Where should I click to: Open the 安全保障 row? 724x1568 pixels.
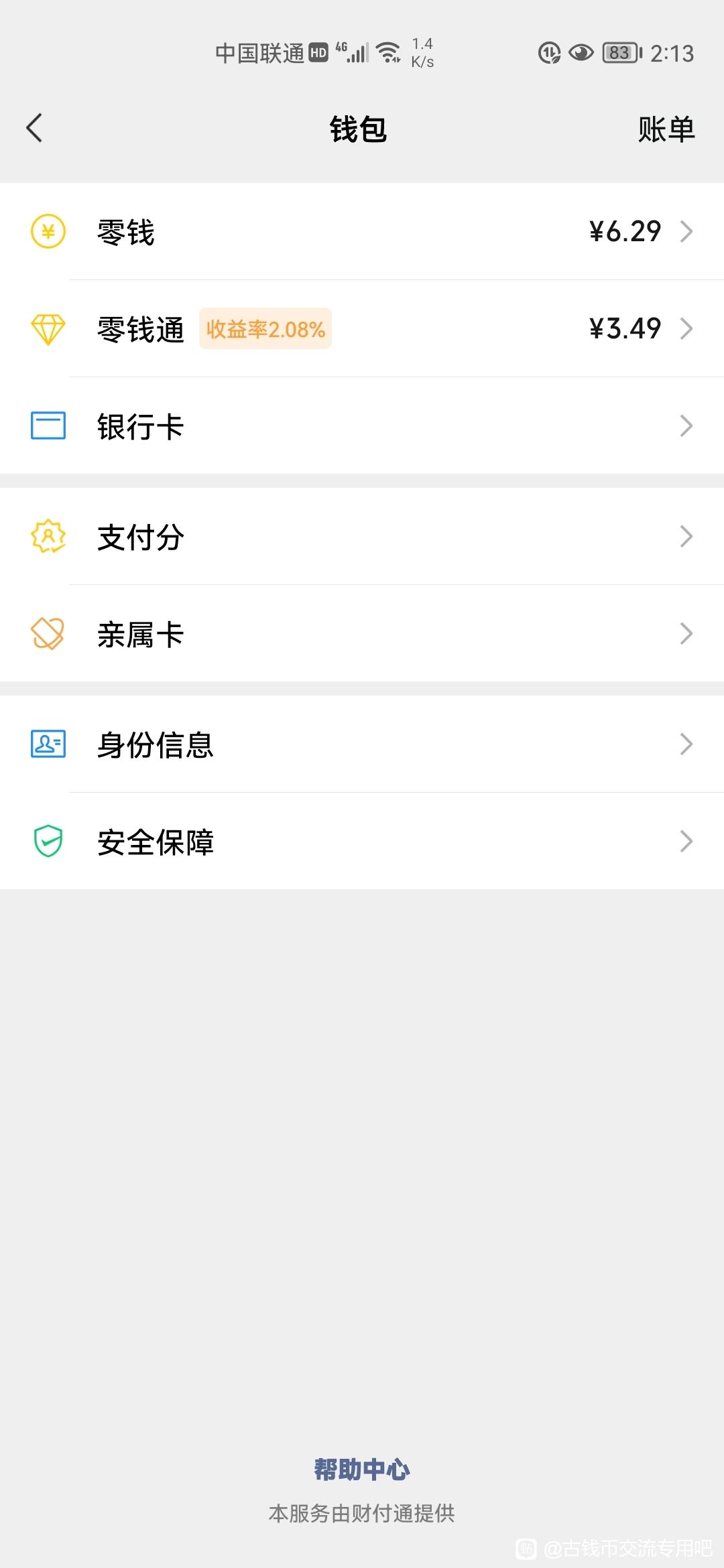[362, 841]
